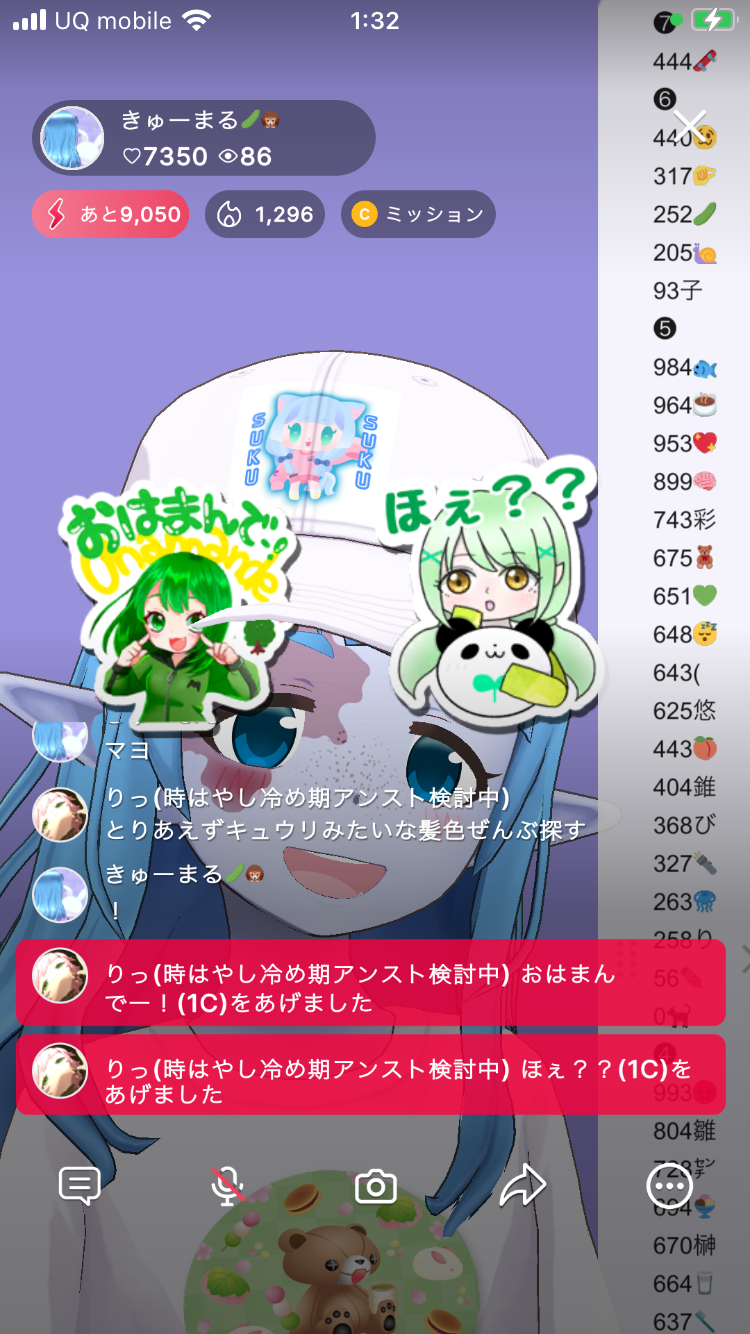Open the more options menu
Viewport: 750px width, 1334px height.
669,1186
